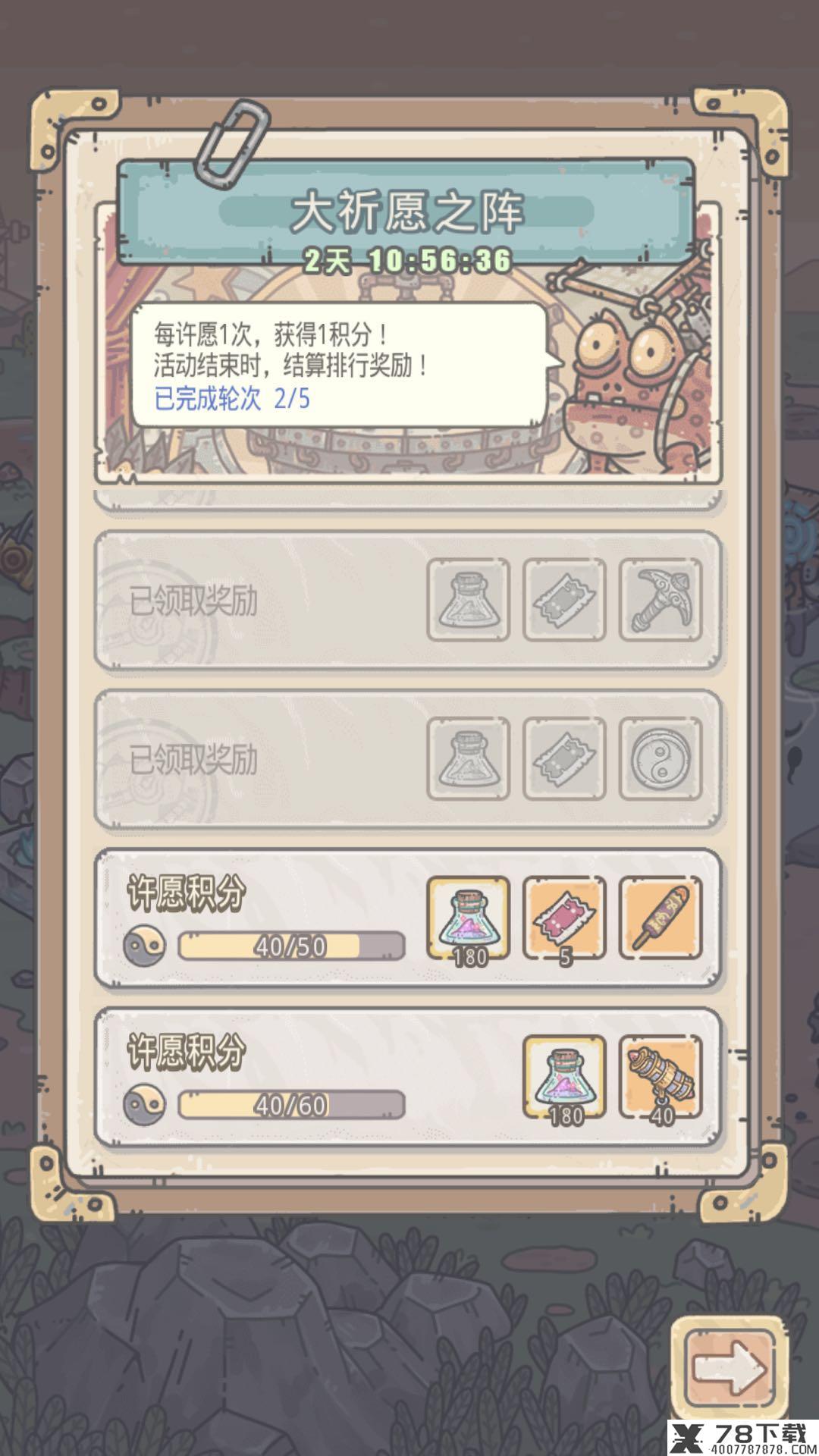View potion reward in 40/60 points row
Screen dimensions: 819x1456
(x=564, y=1077)
